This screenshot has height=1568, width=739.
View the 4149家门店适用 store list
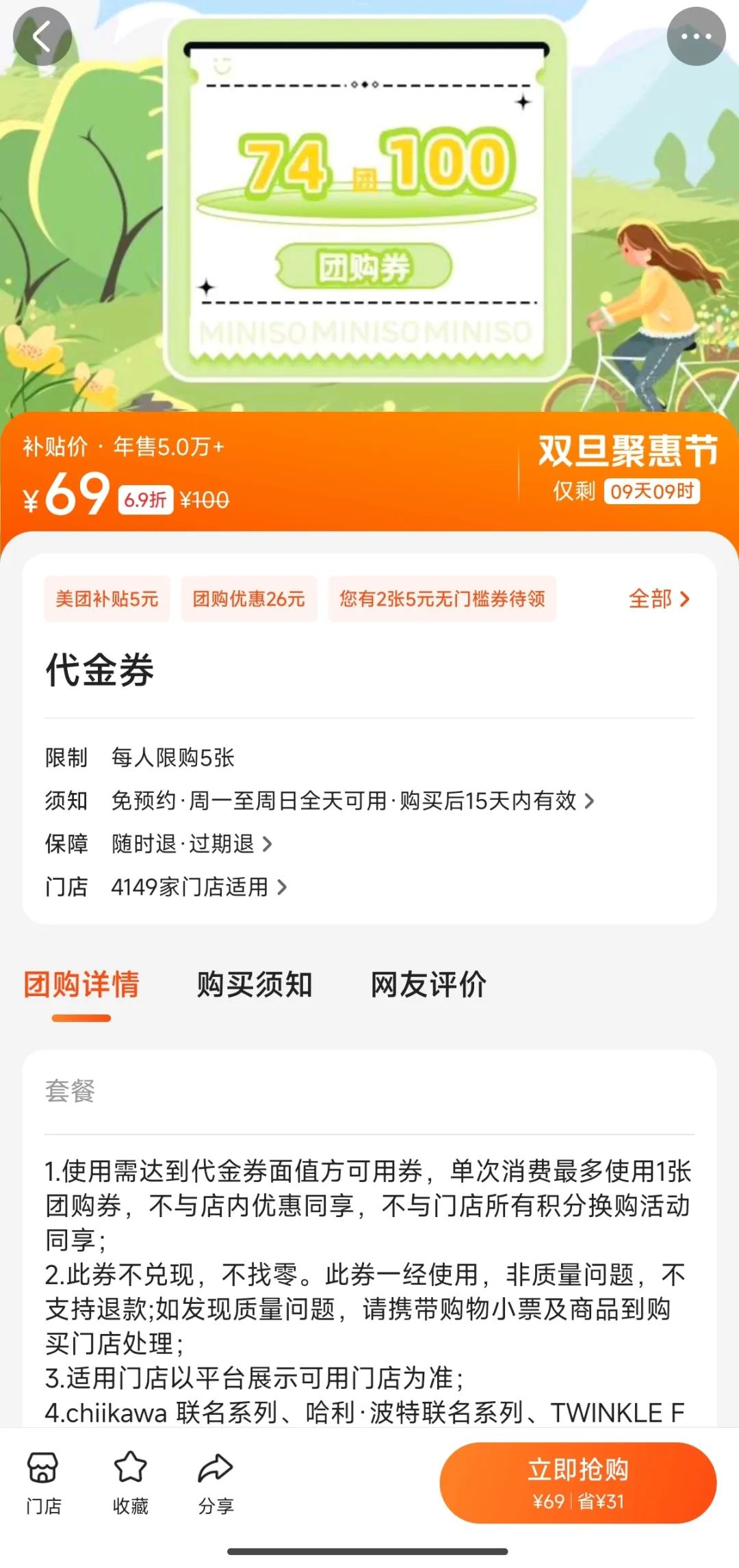198,887
